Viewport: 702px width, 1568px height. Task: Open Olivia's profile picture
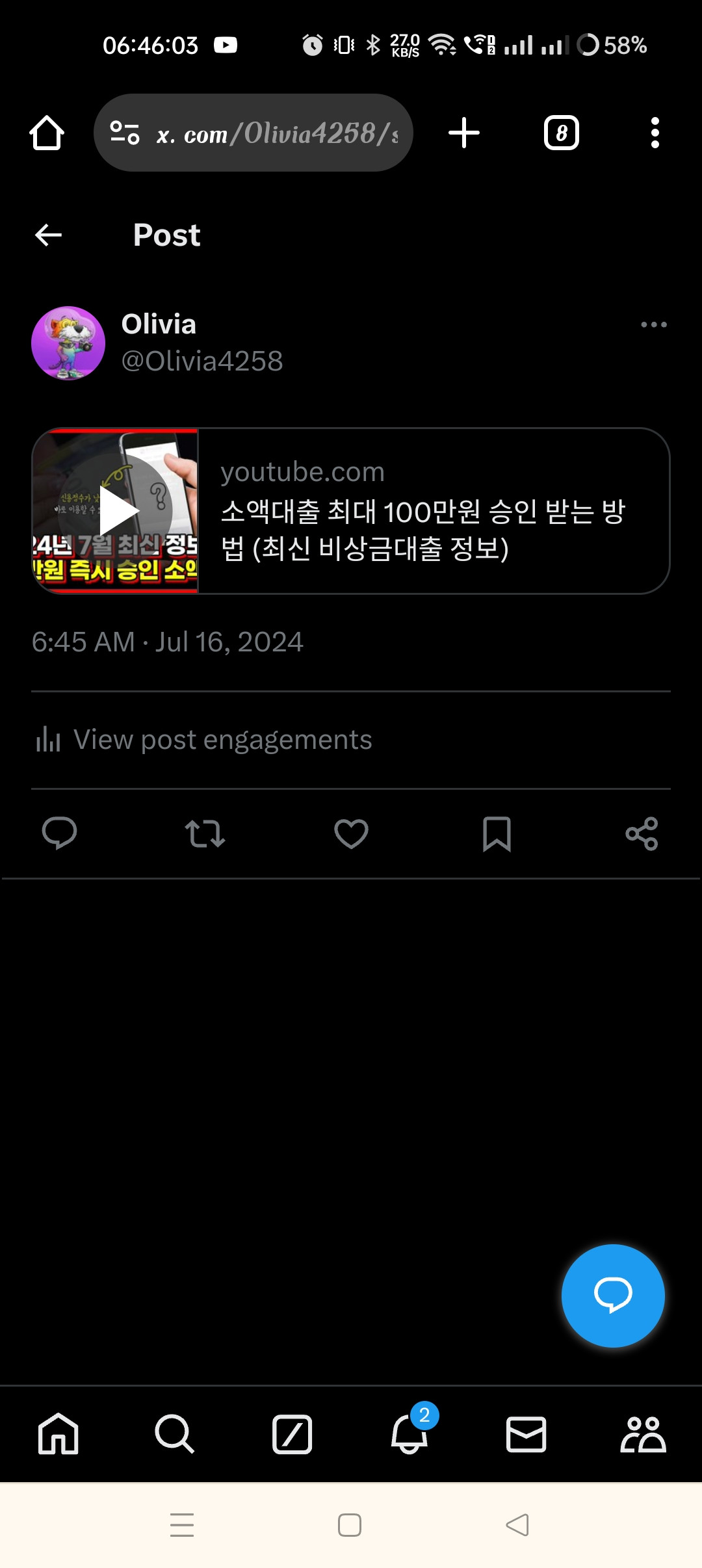coord(68,343)
